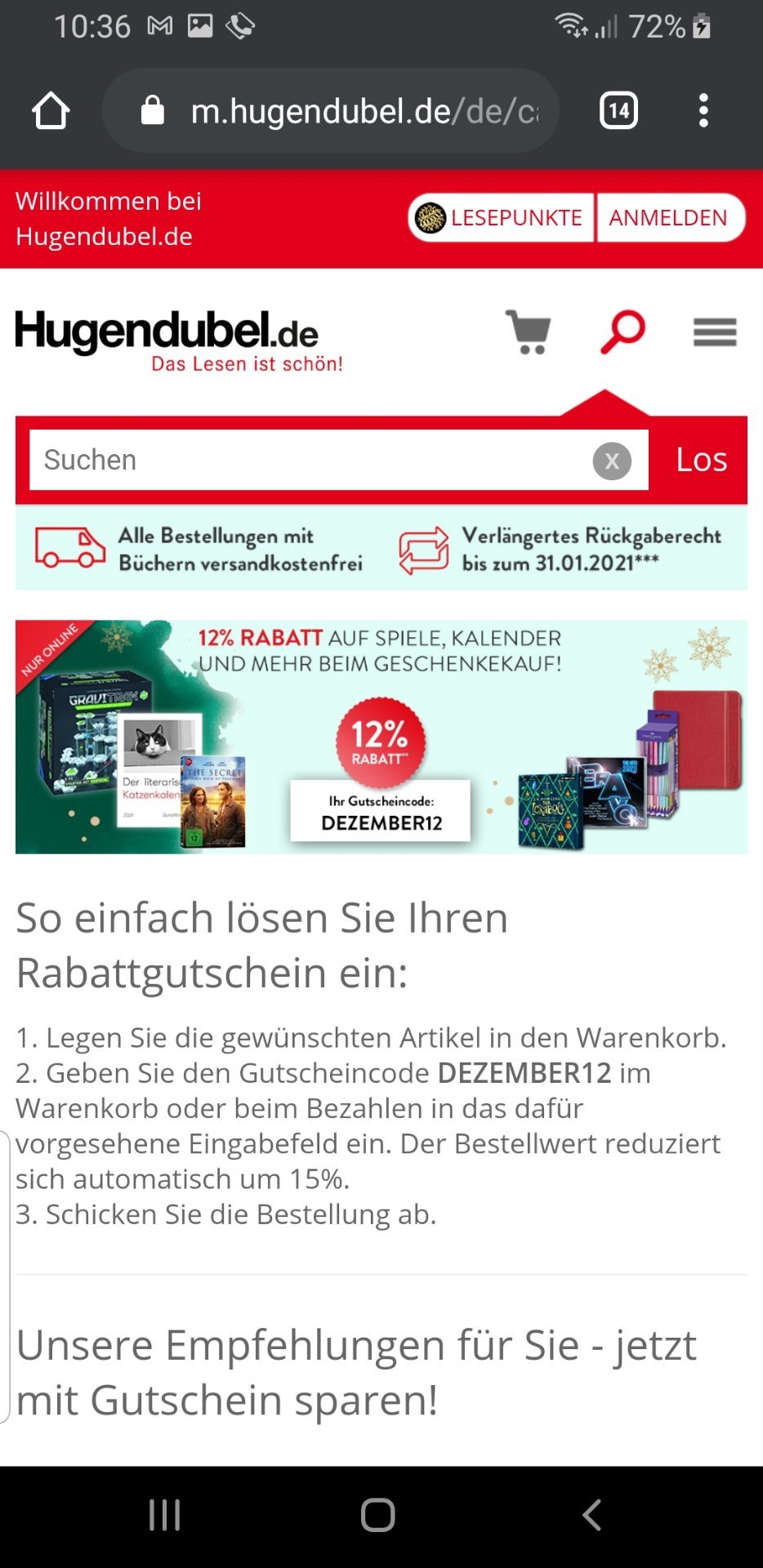Open the browser tab switcher showing 14

pyautogui.click(x=618, y=110)
